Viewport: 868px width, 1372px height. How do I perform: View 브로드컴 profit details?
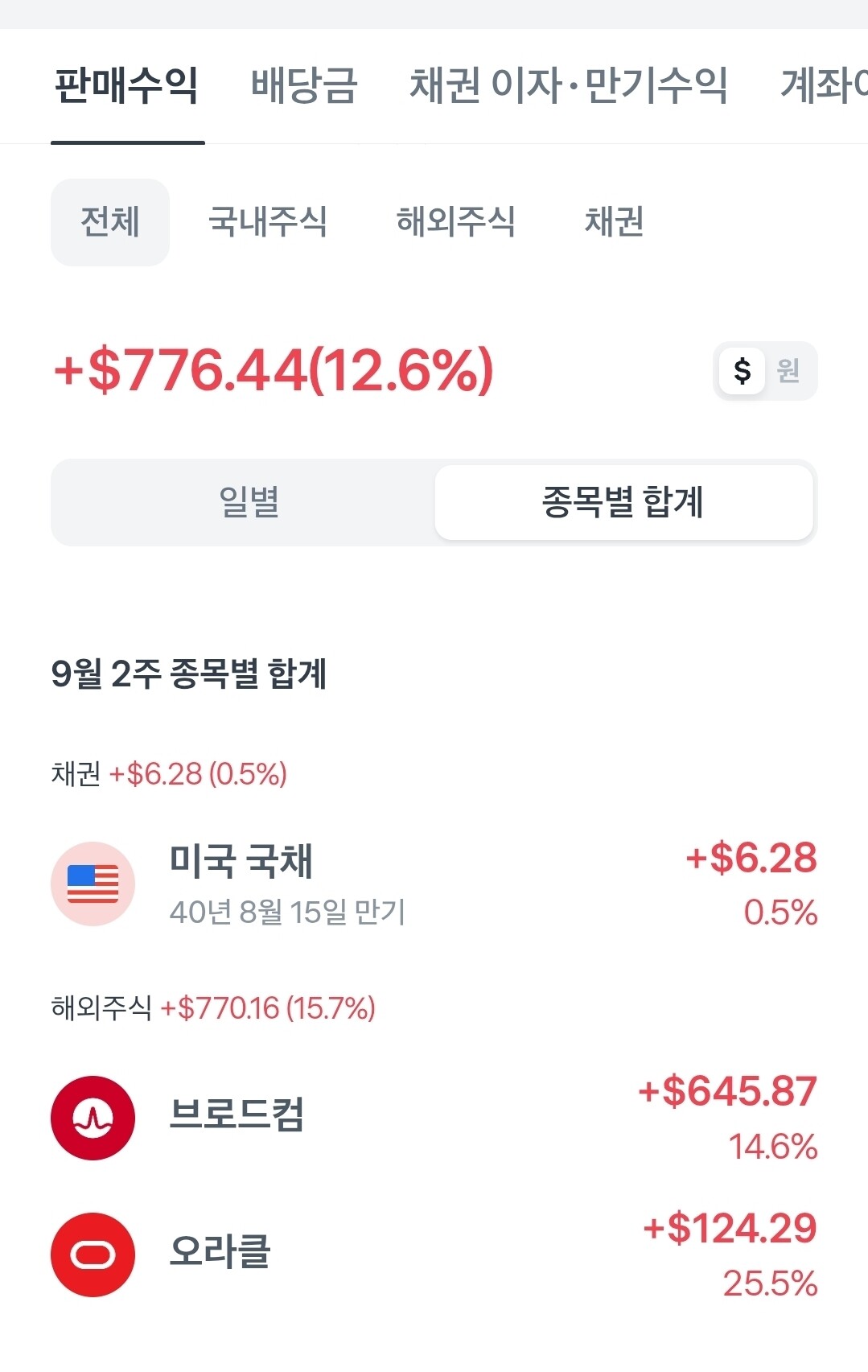(434, 1118)
